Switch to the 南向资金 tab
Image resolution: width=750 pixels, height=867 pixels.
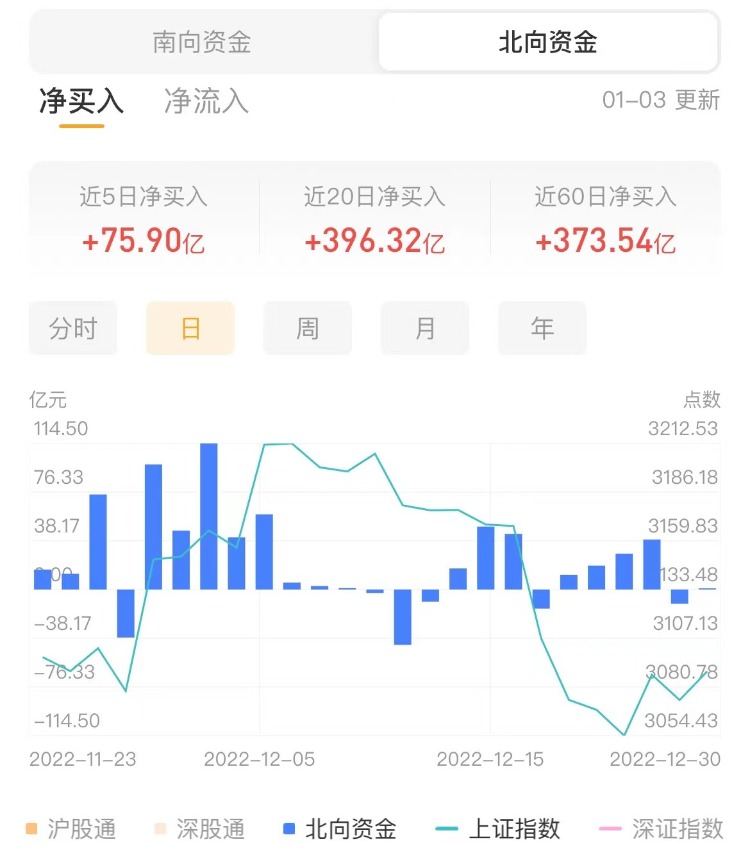pos(202,42)
